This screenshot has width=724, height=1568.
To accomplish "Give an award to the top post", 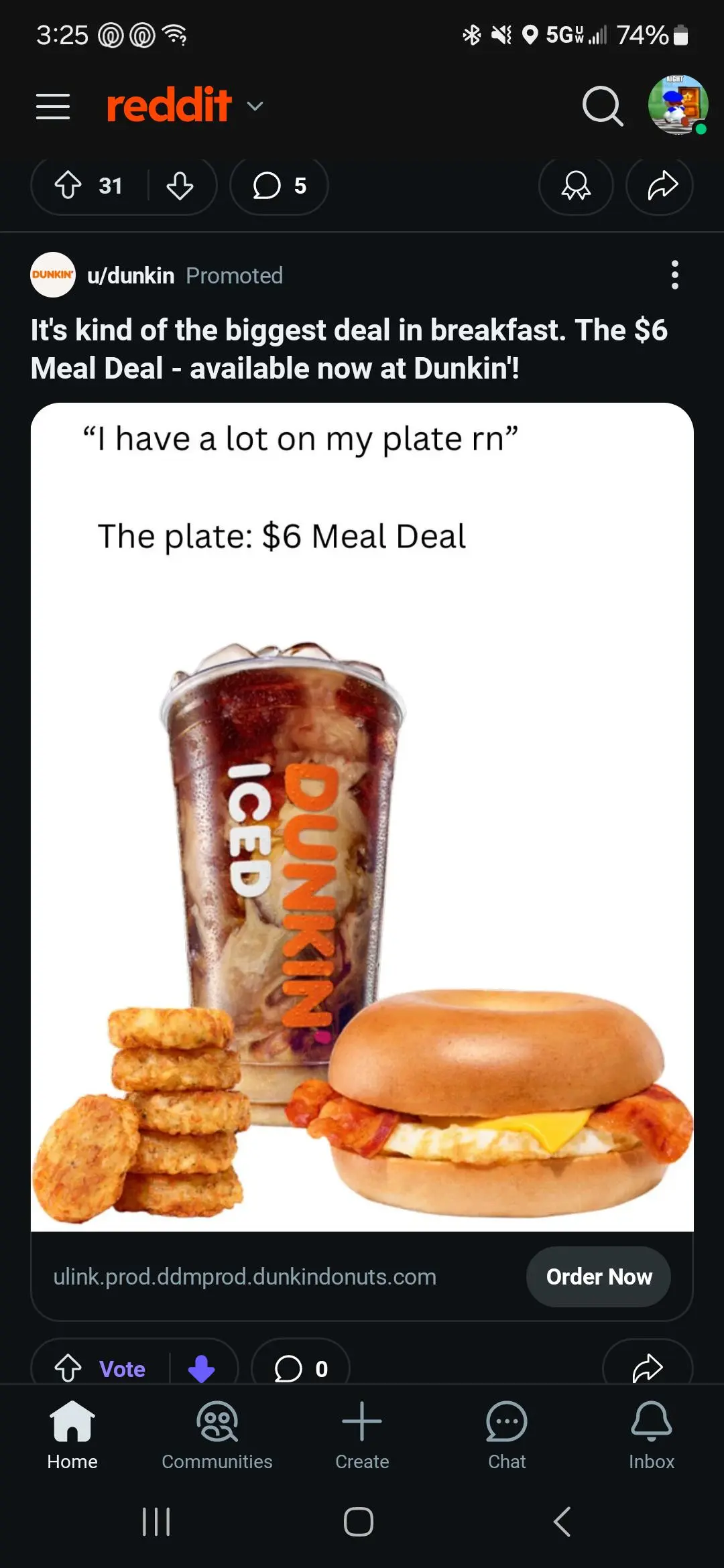I will coord(576,186).
